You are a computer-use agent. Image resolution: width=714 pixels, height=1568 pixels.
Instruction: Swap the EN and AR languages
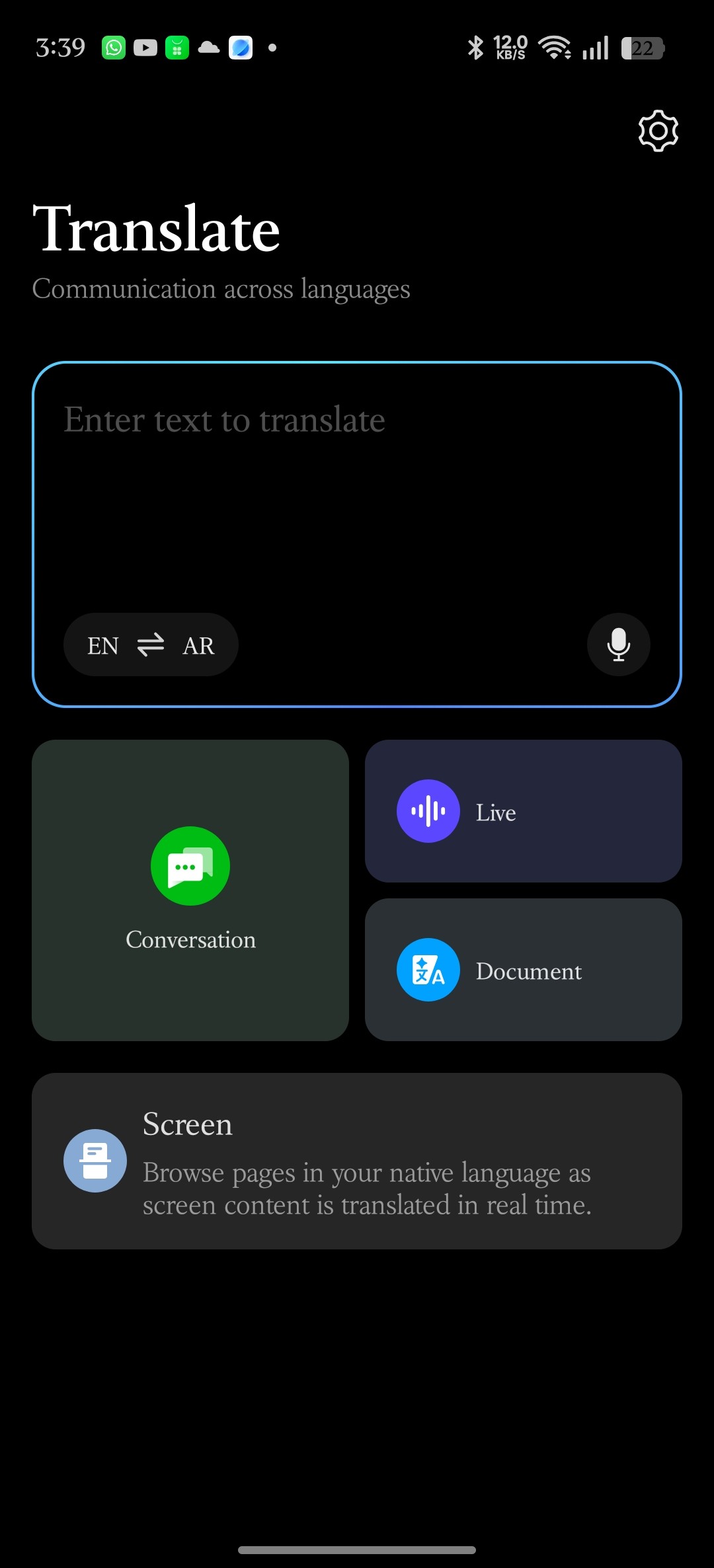(x=151, y=645)
